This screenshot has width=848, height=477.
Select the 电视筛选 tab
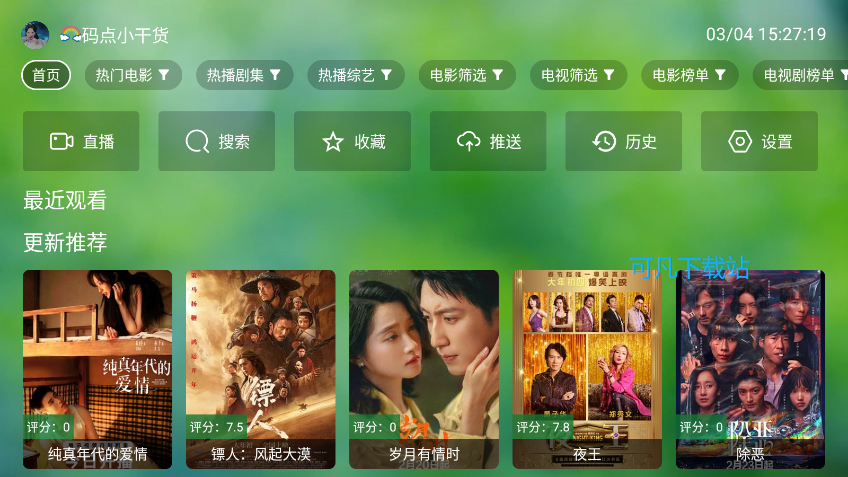[x=578, y=75]
